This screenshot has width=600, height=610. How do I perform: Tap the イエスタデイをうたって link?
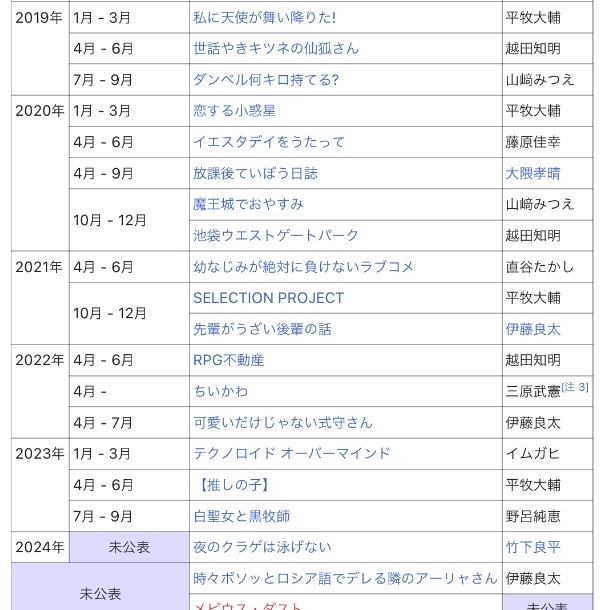tap(268, 142)
